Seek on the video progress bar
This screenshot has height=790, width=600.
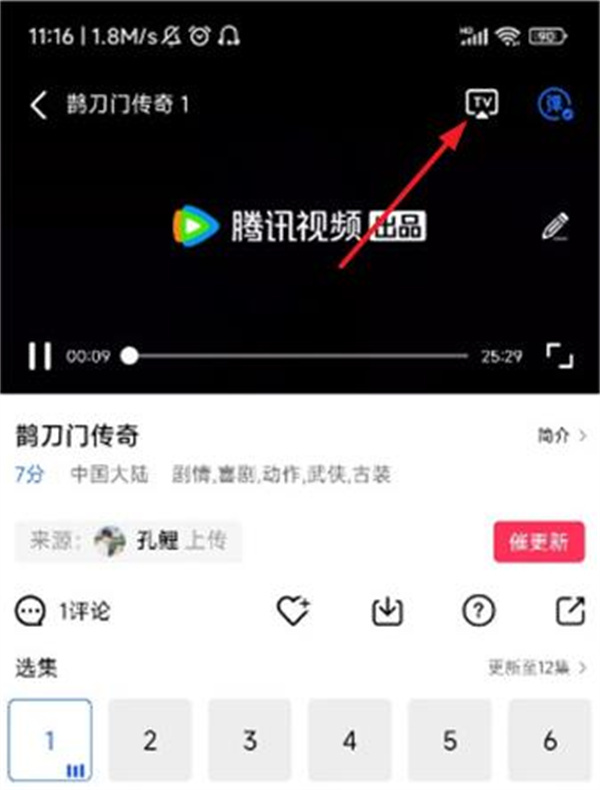[298, 356]
